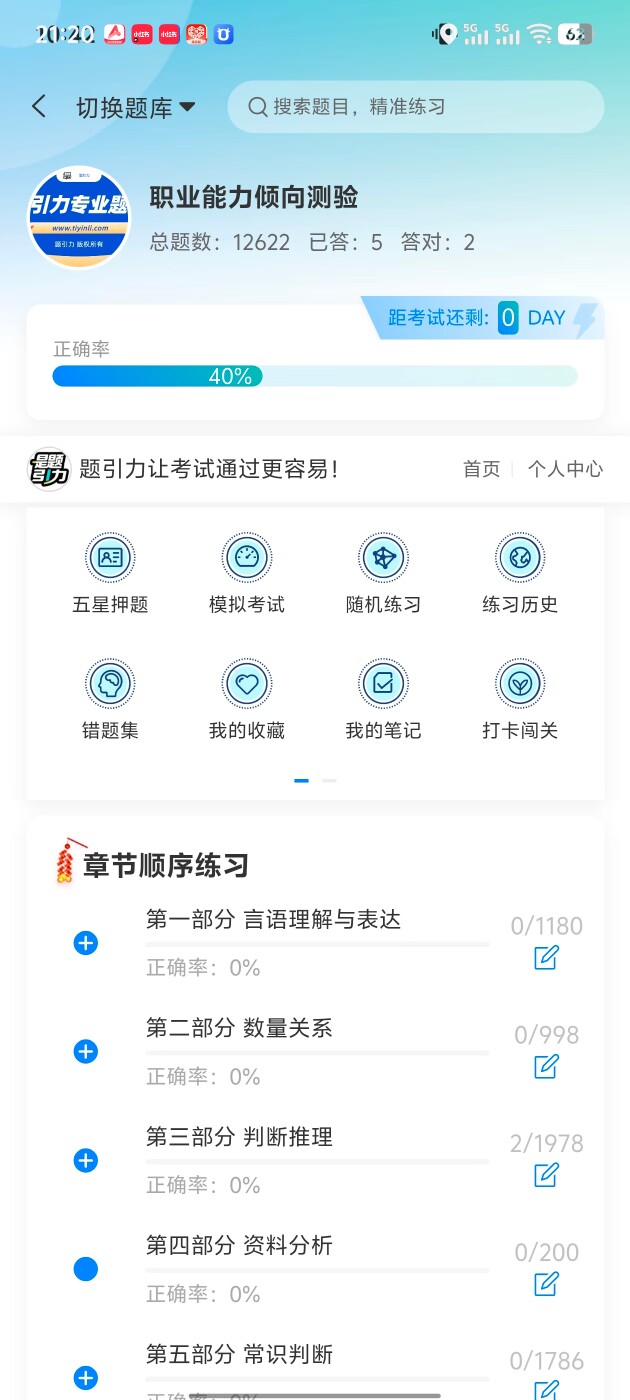630x1400 pixels.
Task: Expand 第五部分 常识判断
Action: click(x=86, y=1378)
